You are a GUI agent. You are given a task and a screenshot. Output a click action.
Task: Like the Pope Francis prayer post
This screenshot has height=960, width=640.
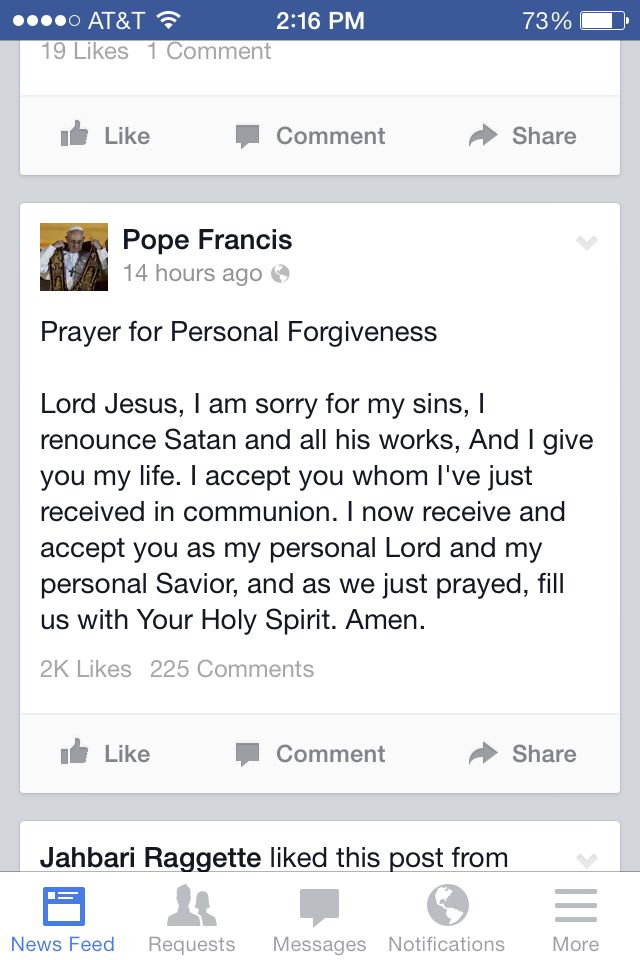coord(105,754)
